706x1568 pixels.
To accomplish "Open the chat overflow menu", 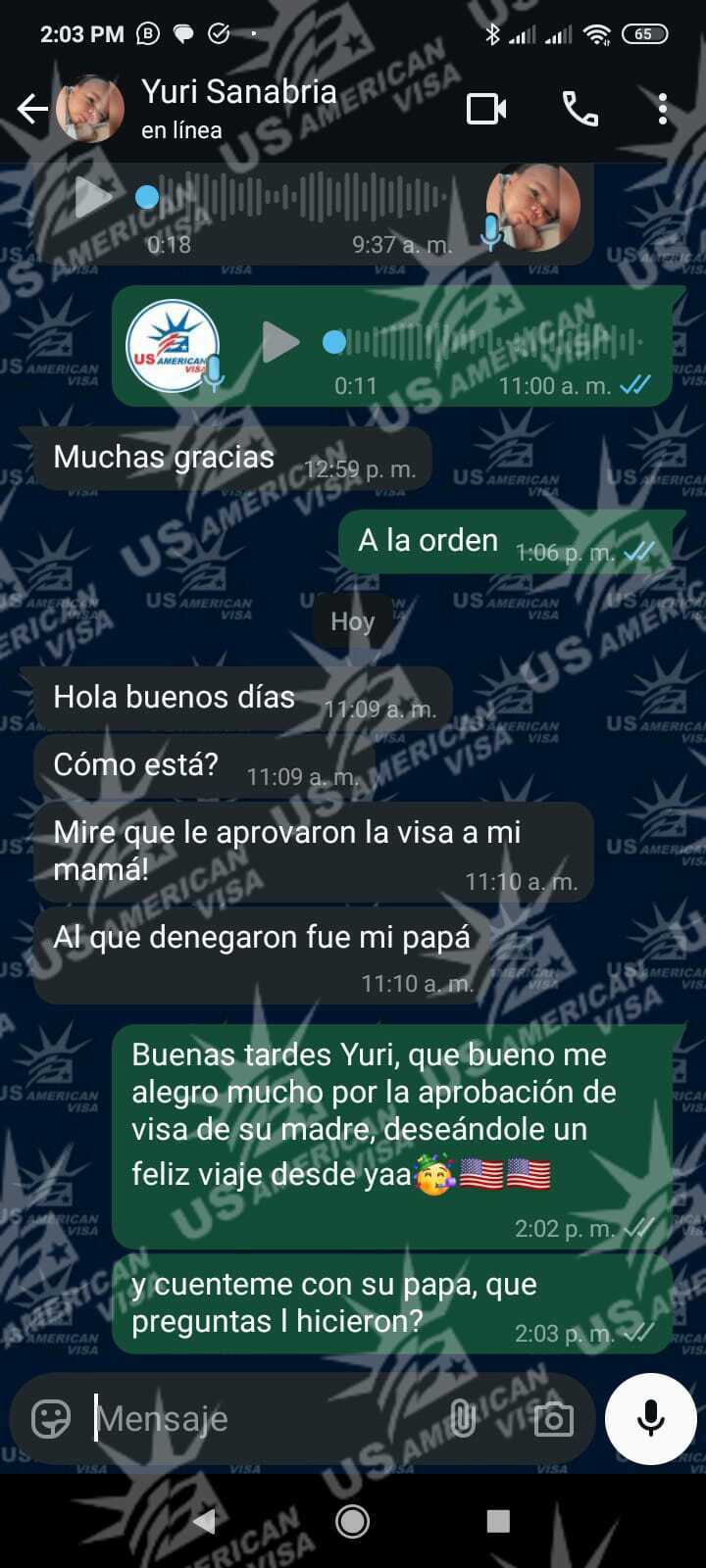I will [663, 109].
